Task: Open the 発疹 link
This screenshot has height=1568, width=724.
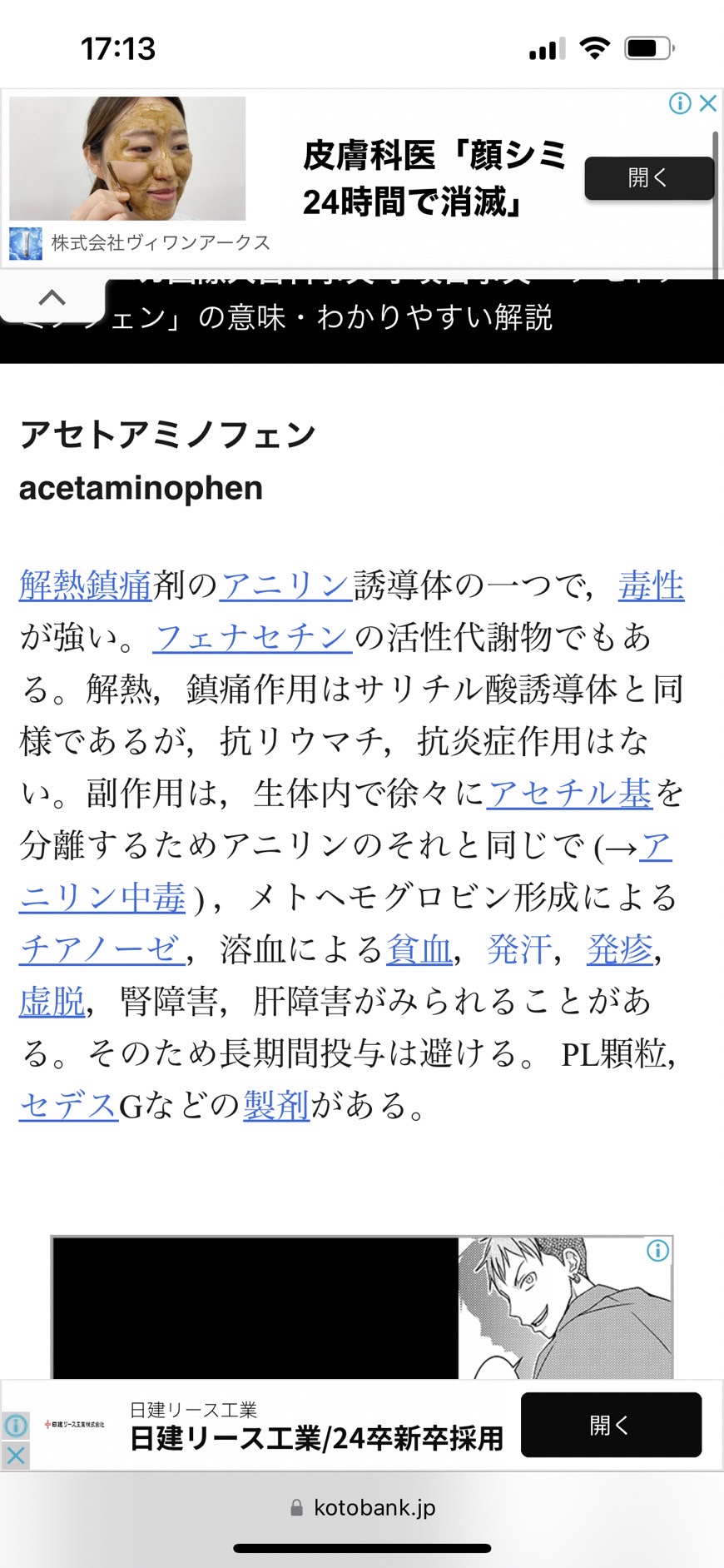Action: coord(619,948)
